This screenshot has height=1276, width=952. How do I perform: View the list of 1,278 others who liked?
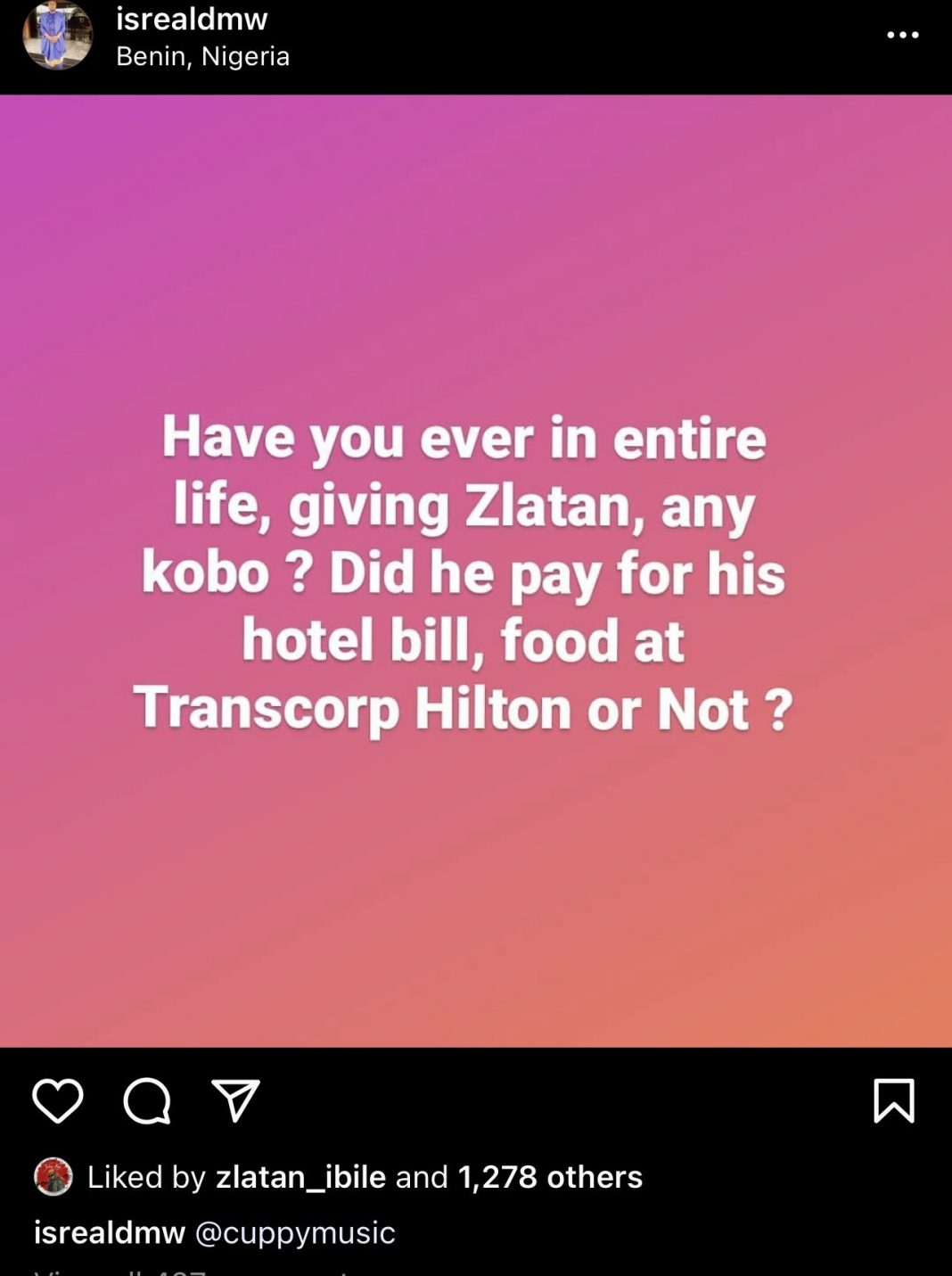click(x=550, y=1177)
